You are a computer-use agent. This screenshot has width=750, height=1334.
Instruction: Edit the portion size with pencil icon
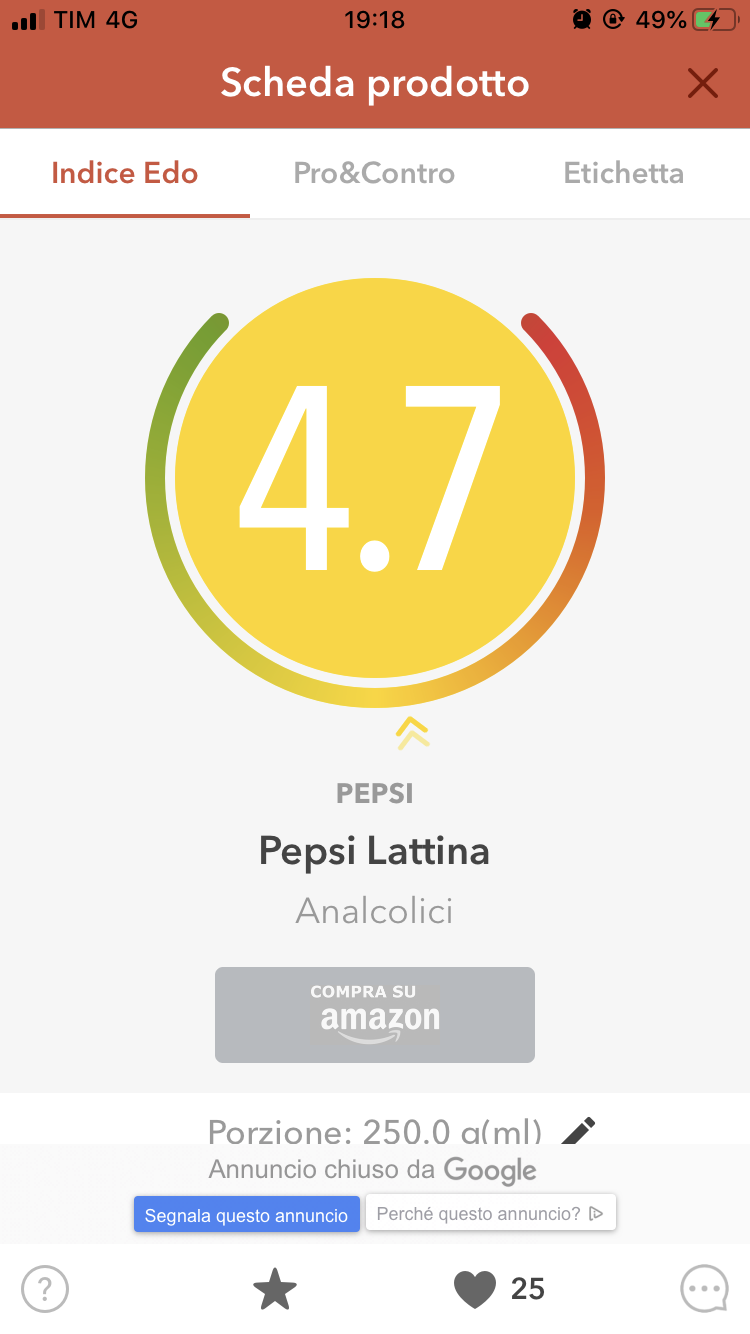click(x=578, y=1131)
